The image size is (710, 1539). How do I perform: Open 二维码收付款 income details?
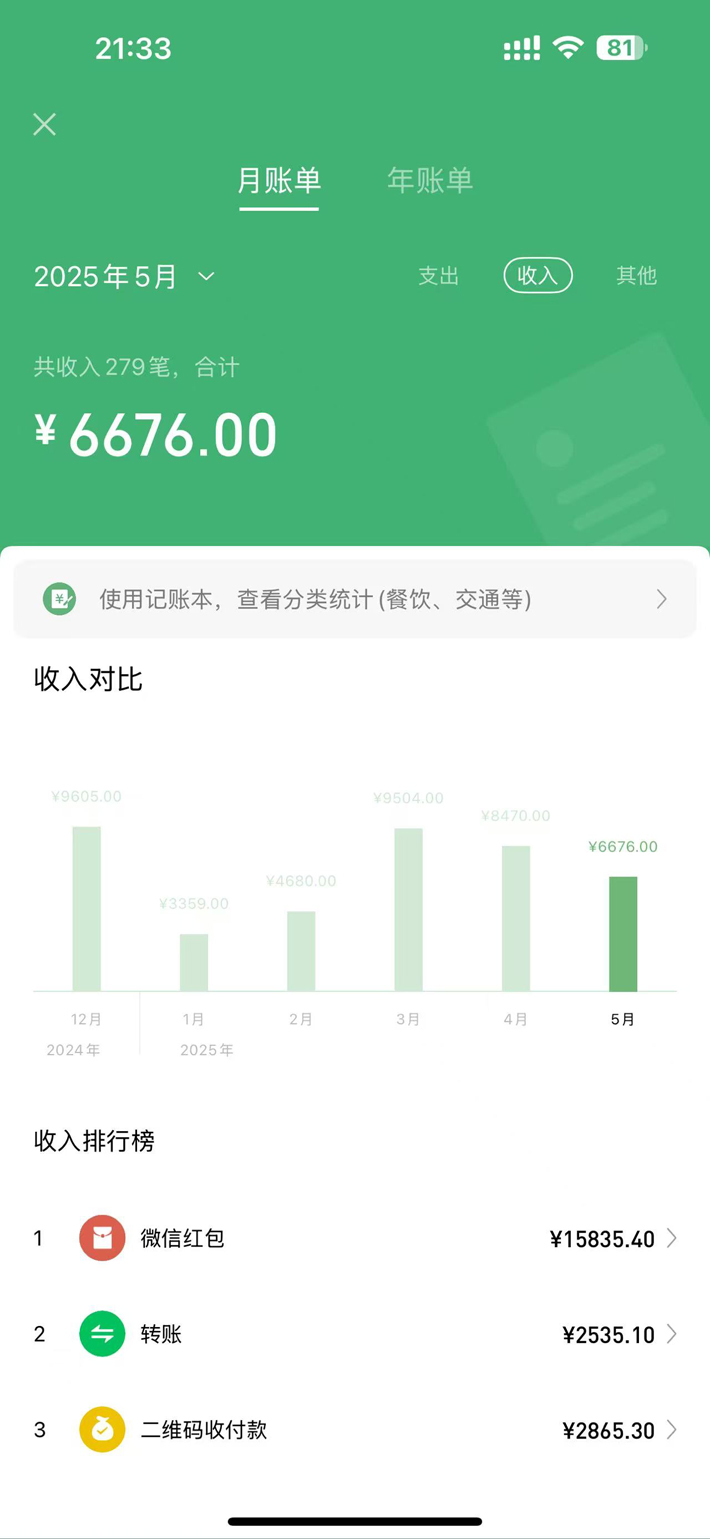click(355, 1430)
